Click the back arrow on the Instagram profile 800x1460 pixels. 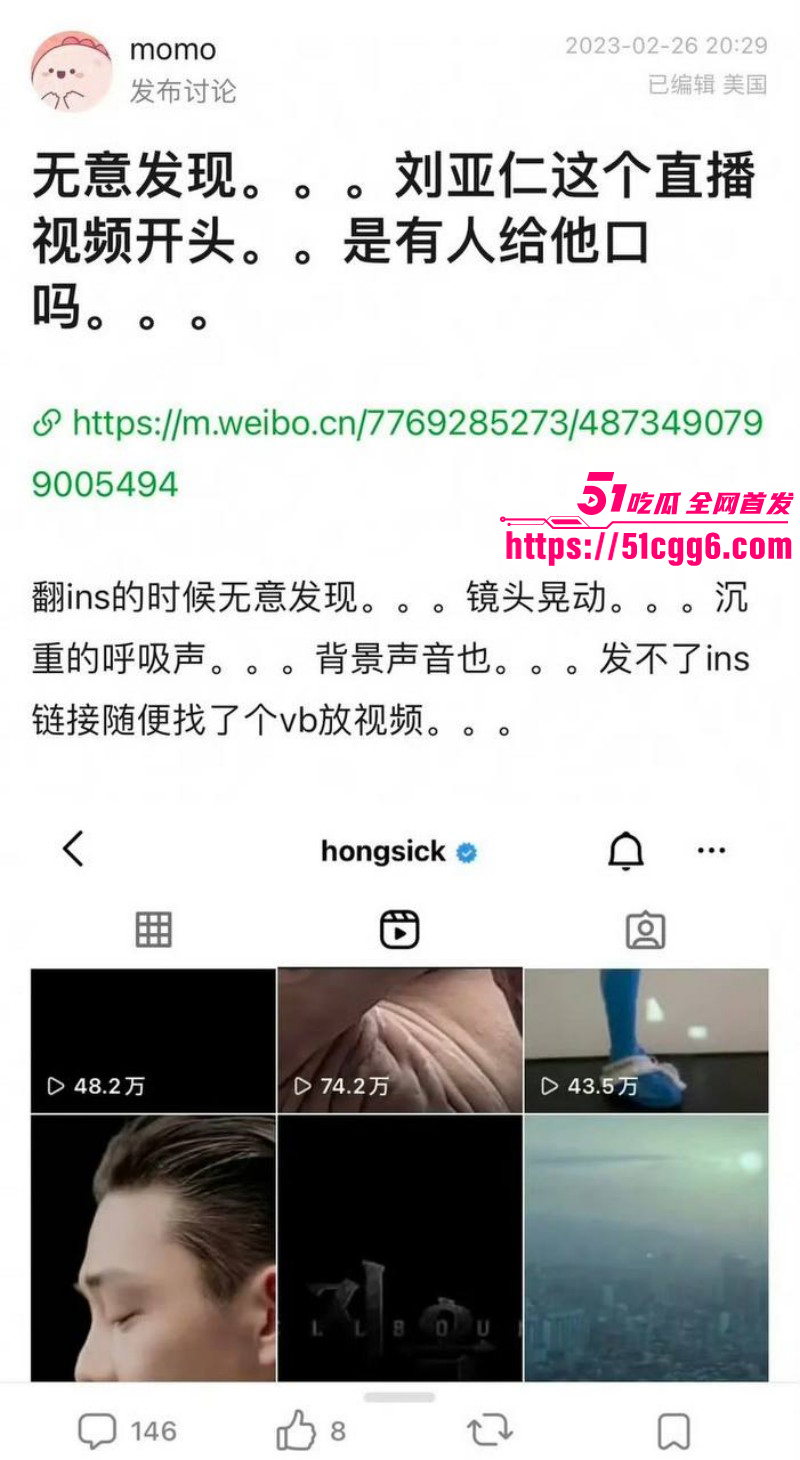click(x=72, y=849)
